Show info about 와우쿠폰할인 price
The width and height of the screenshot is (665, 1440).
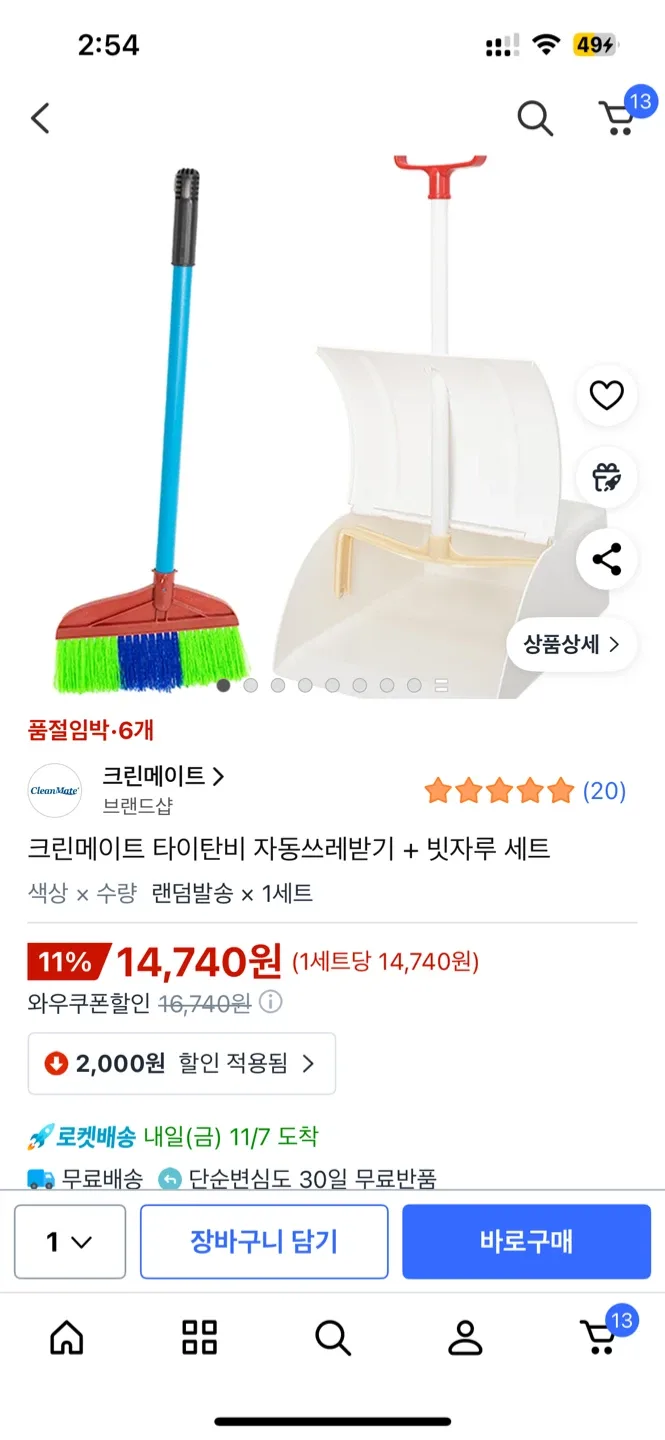coord(271,1002)
